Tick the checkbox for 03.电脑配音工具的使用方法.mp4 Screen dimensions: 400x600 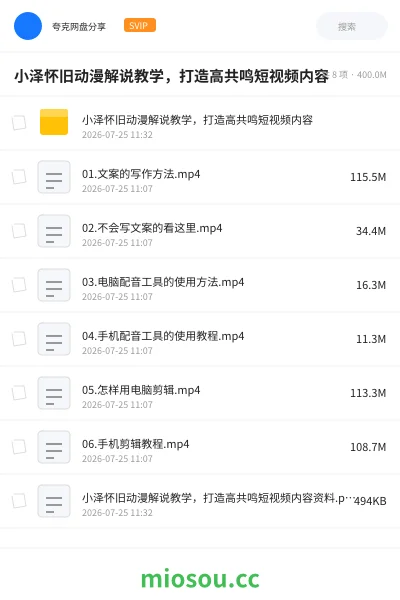(19, 285)
